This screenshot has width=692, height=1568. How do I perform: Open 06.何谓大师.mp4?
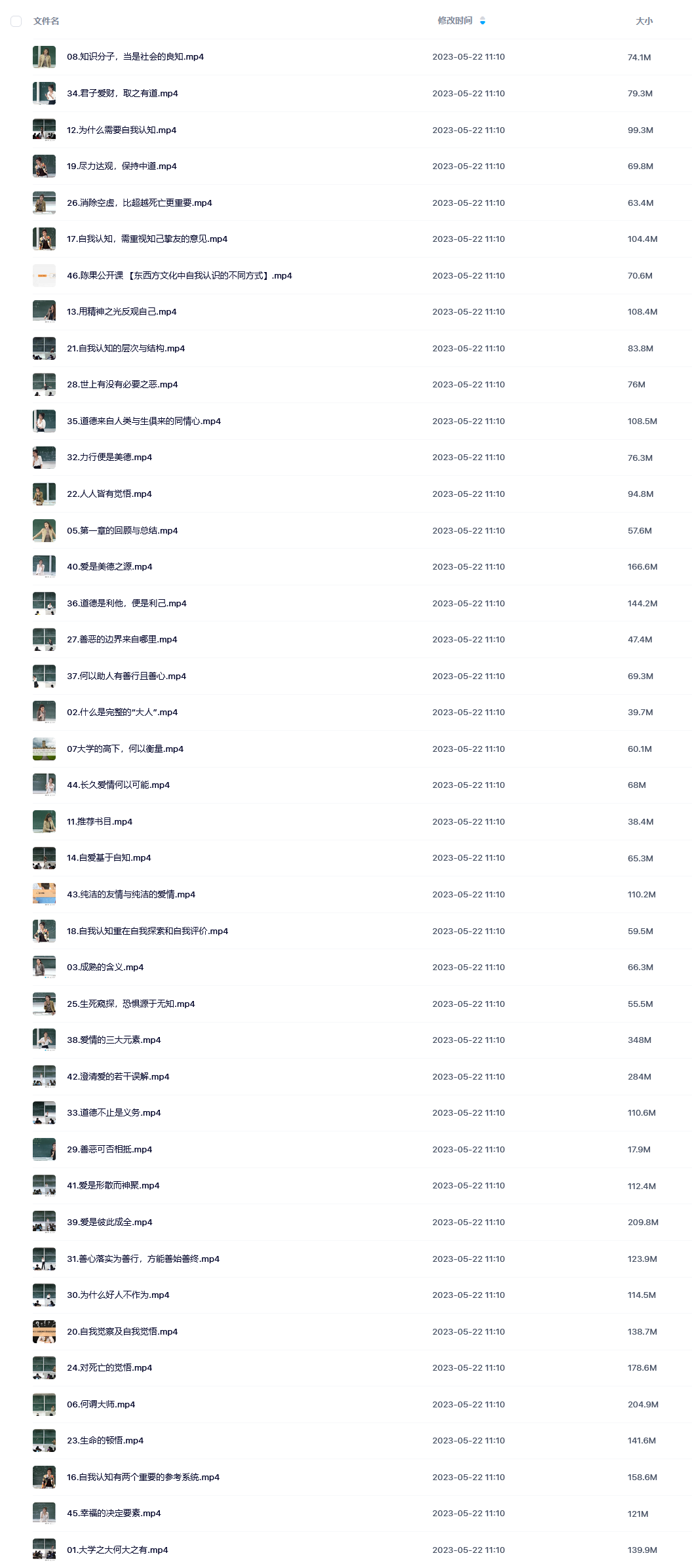click(x=101, y=1405)
